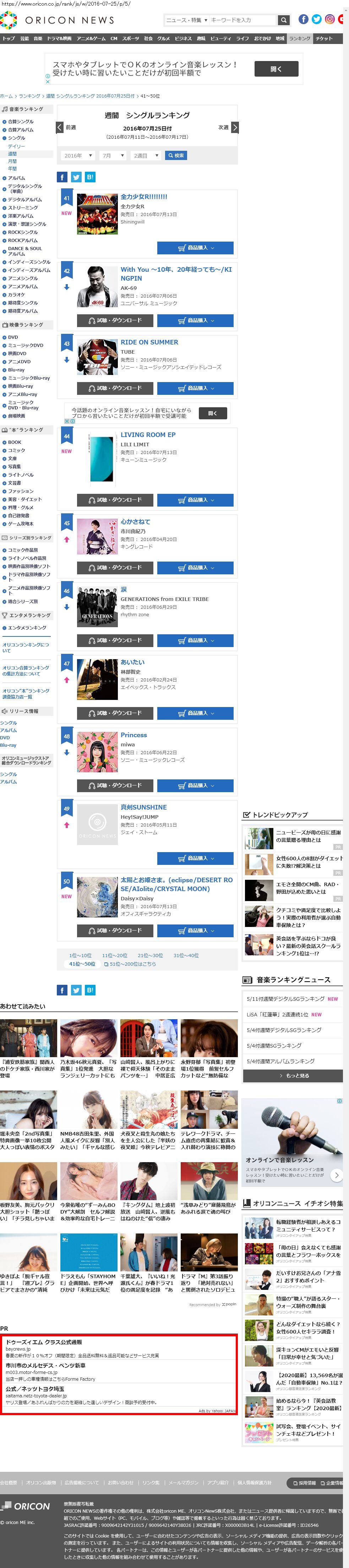The image size is (349, 1568).
Task: Switch to the ランキング top navigation tab
Action: [x=299, y=38]
